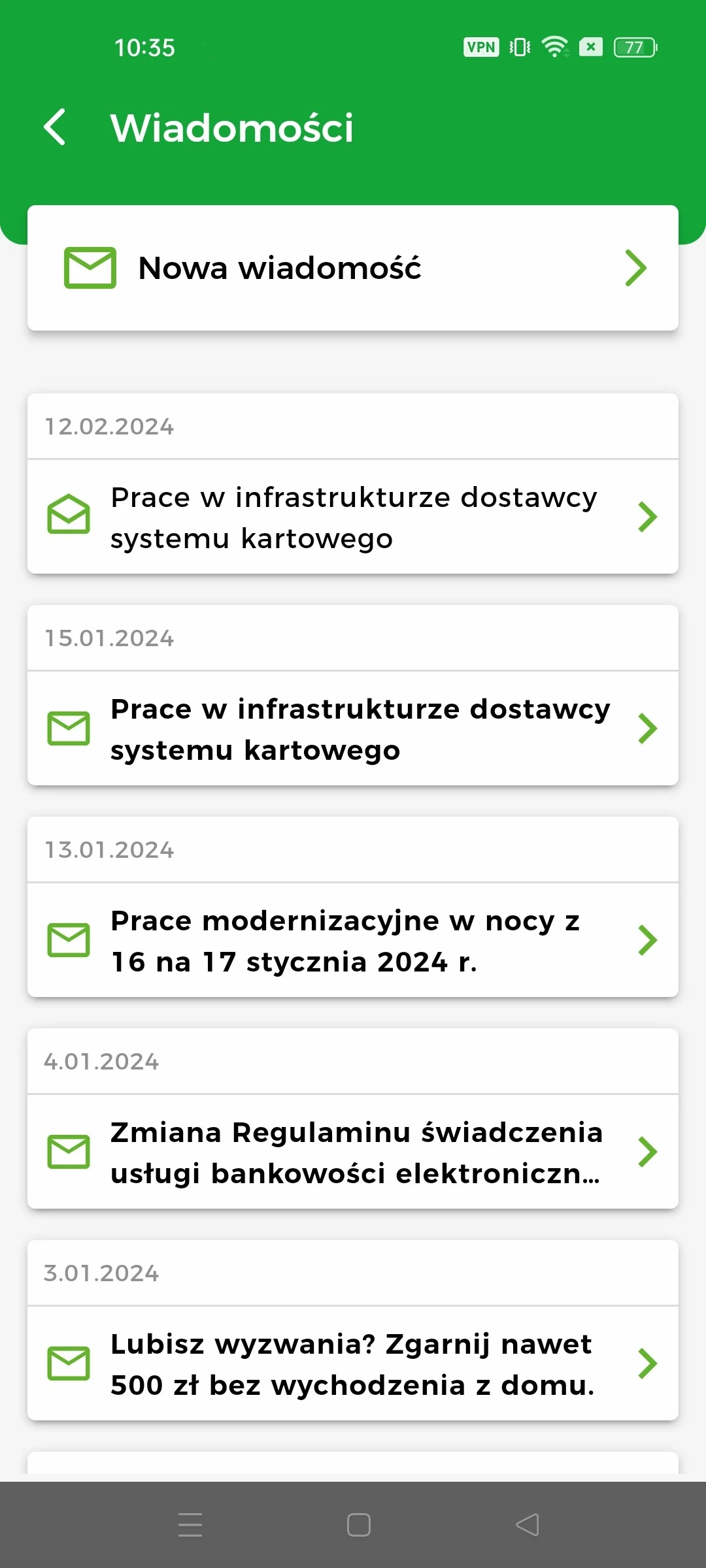This screenshot has width=706, height=1568.
Task: Open the 15.01.2024 message about systemu kartowego
Action: click(353, 729)
